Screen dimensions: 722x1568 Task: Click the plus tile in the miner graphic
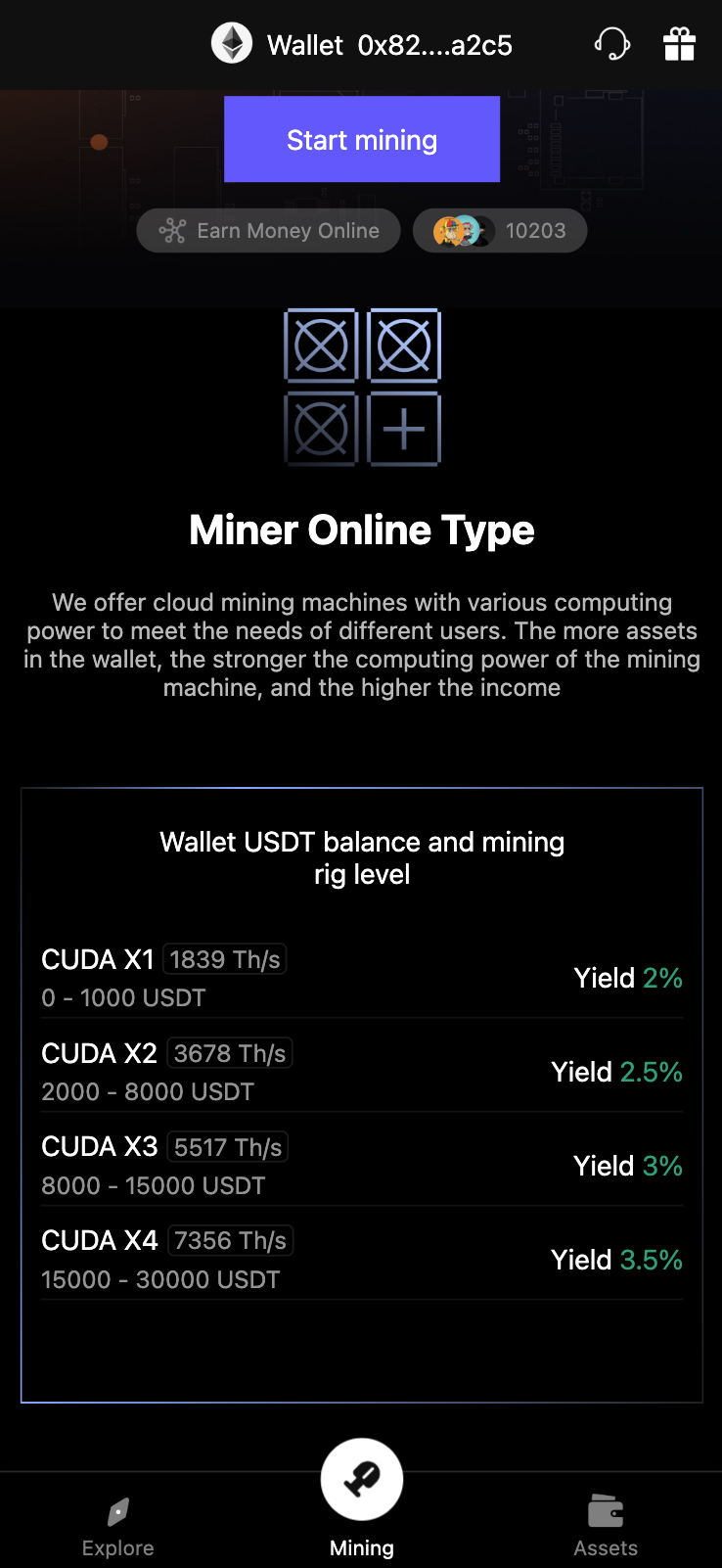pos(402,429)
